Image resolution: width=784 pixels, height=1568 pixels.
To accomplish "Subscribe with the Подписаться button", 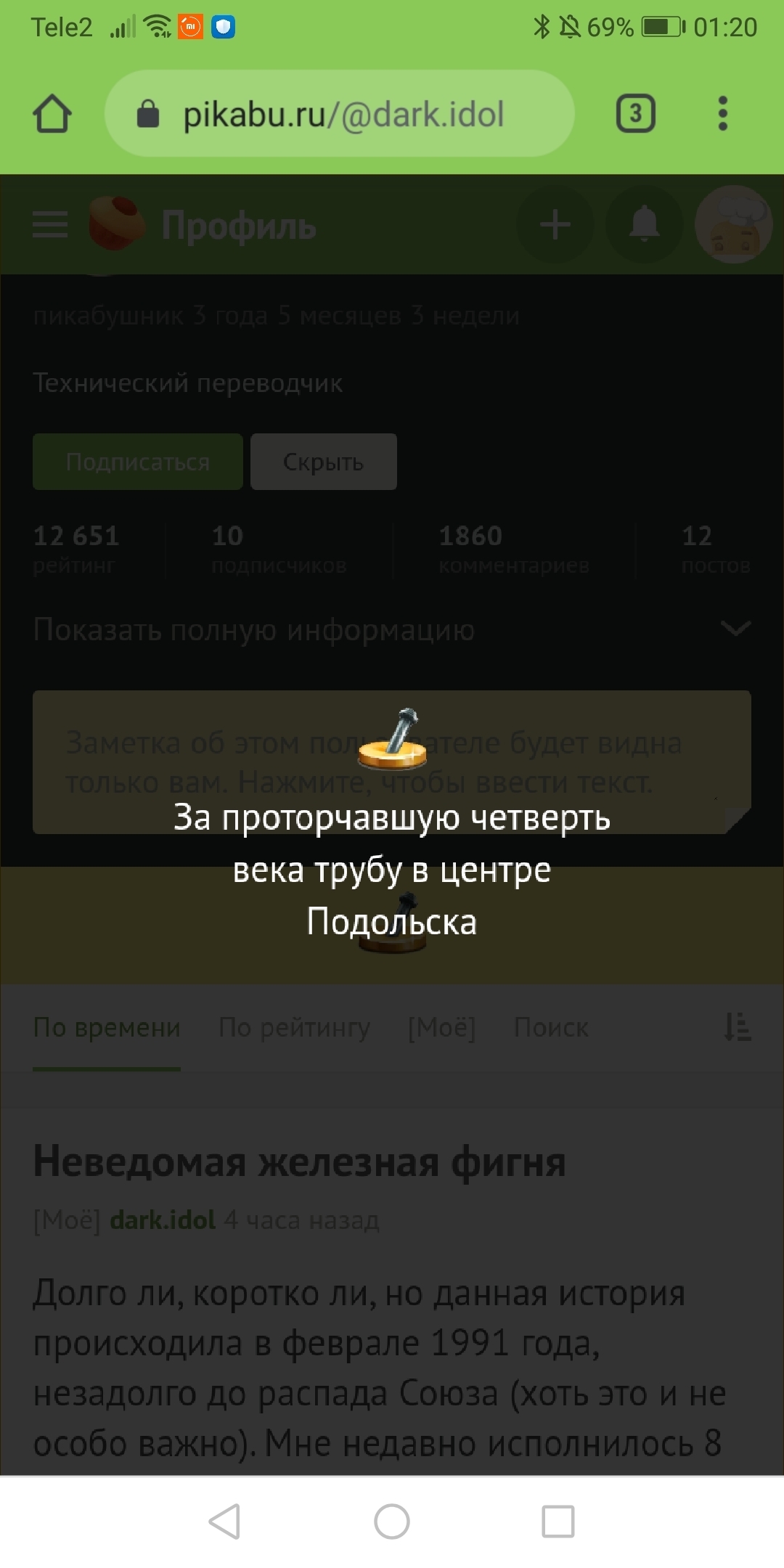I will [137, 462].
